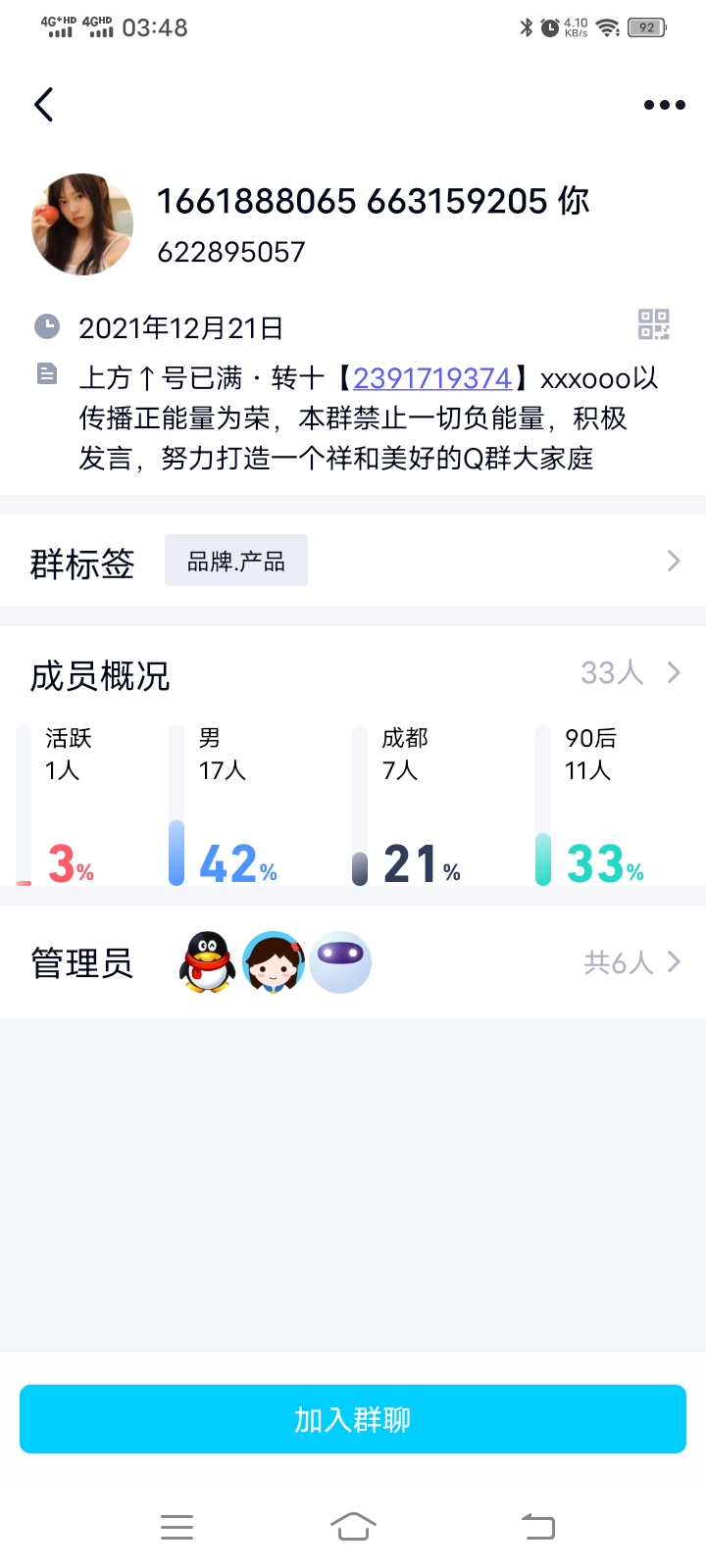Tap the 品牌.产品 tag chip
Viewport: 706px width, 1568px height.
point(235,562)
